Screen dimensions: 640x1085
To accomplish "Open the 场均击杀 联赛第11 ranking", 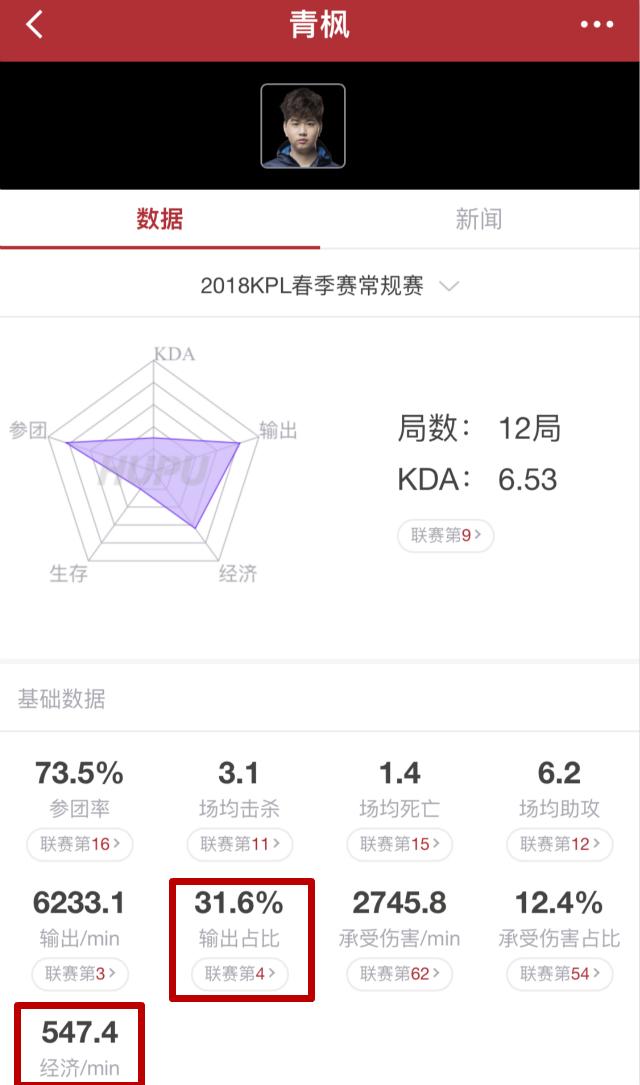I will pos(240,844).
